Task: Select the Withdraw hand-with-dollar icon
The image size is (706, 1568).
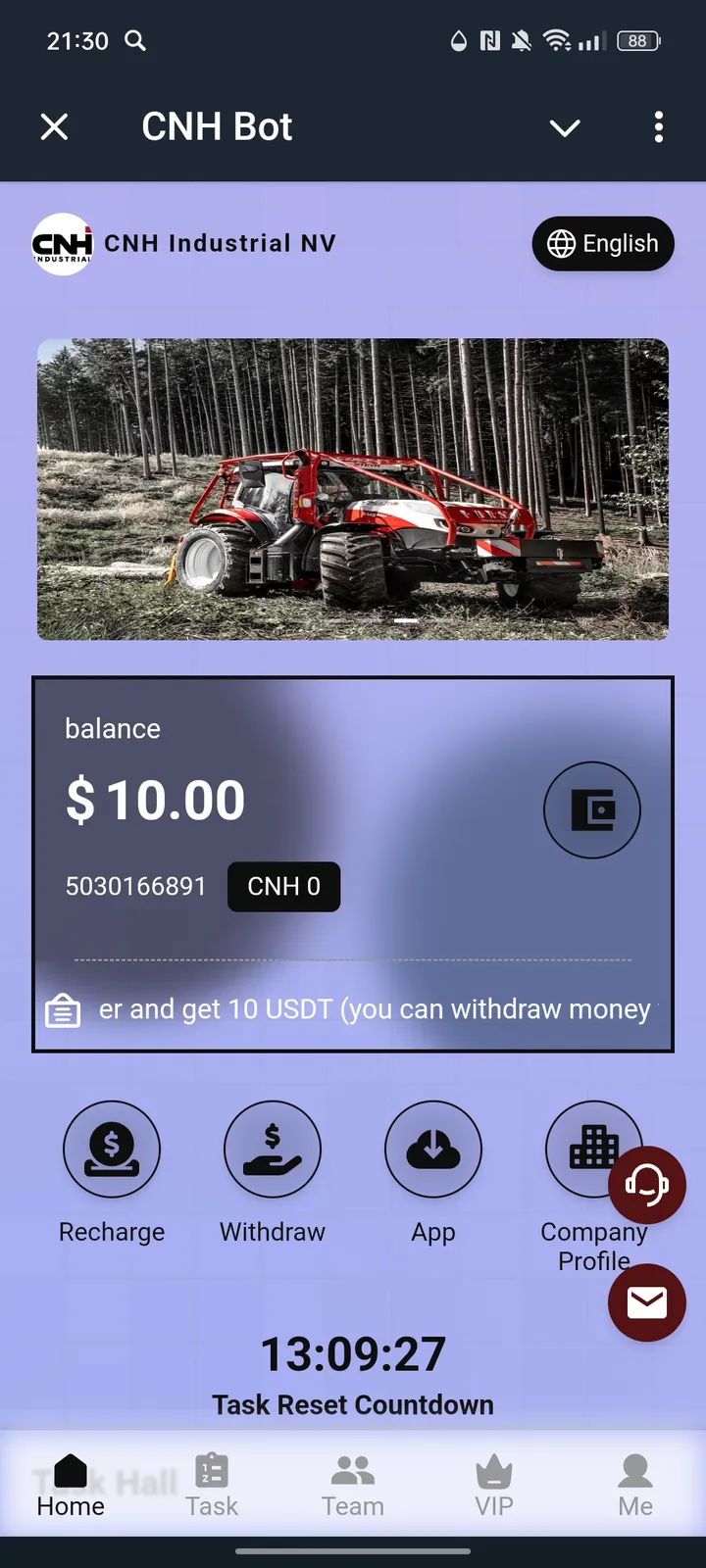Action: (x=272, y=1149)
